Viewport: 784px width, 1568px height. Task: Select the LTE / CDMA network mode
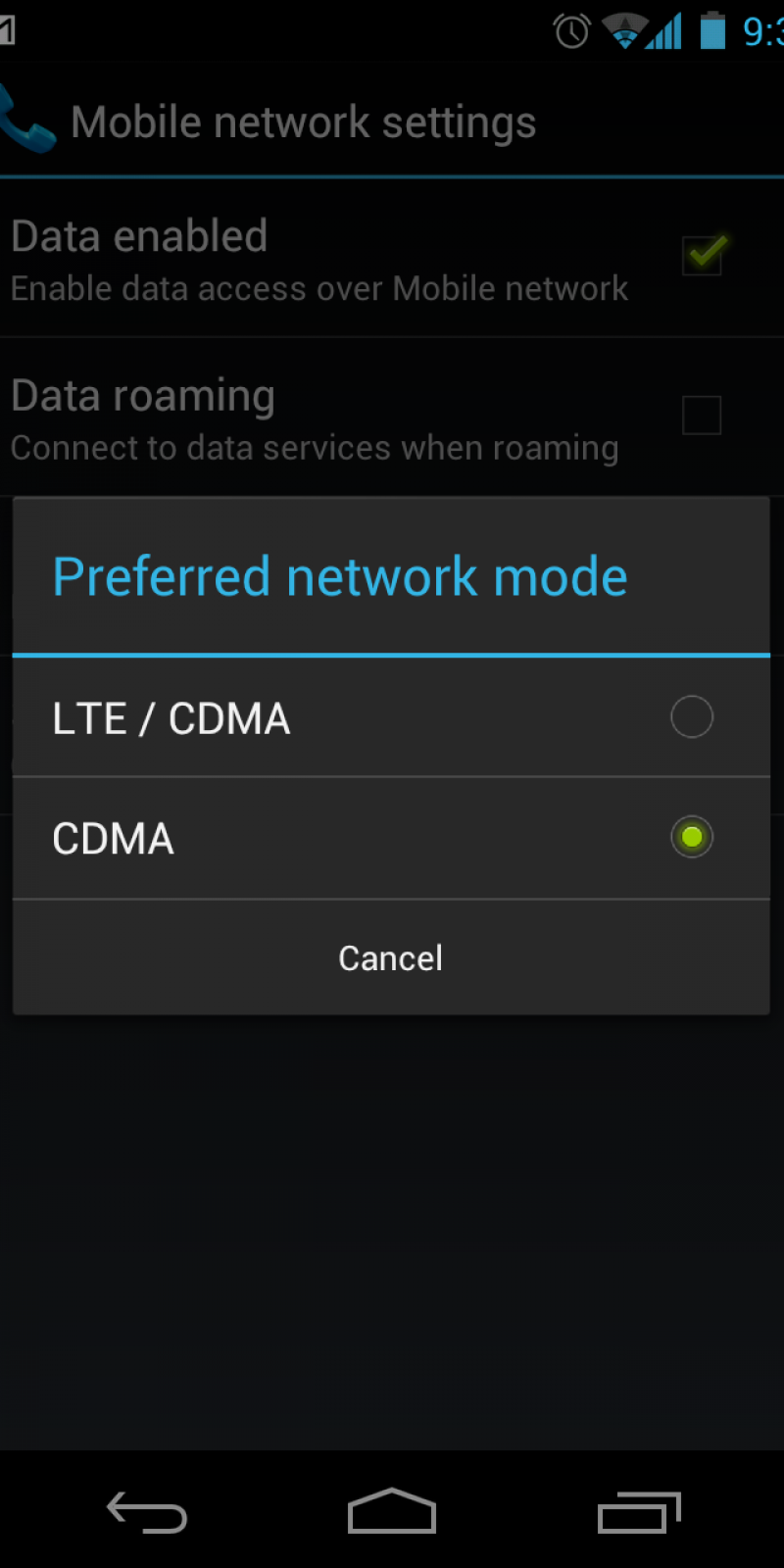[x=390, y=717]
